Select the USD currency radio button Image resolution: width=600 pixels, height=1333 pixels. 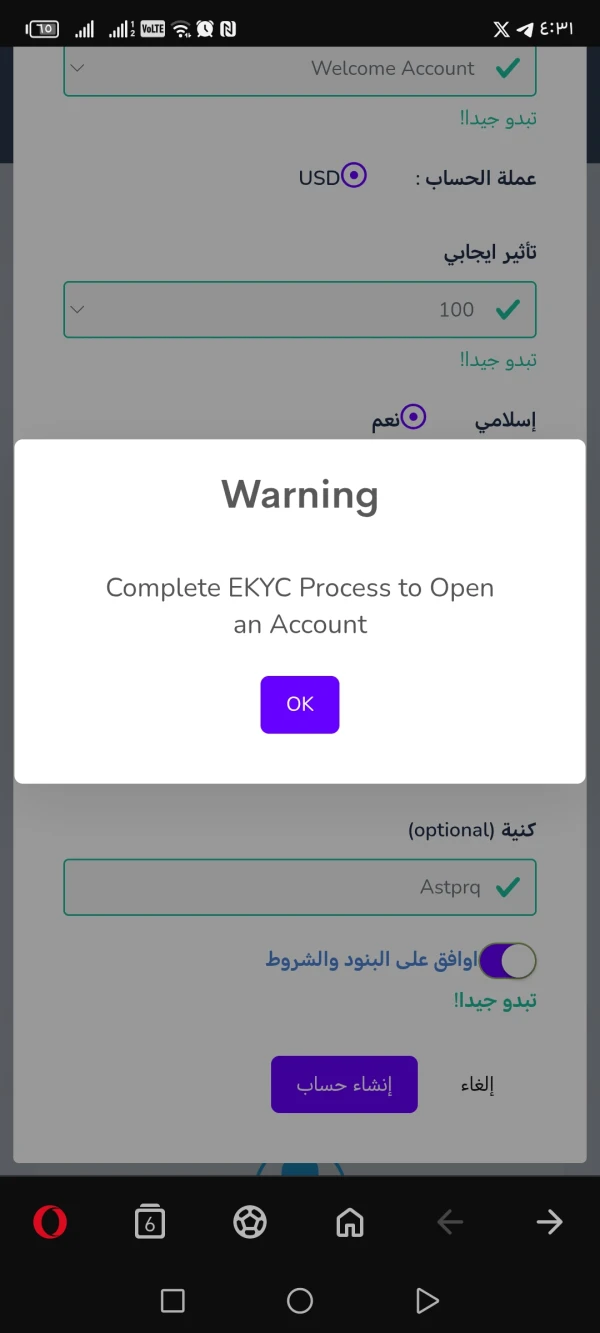pos(354,176)
